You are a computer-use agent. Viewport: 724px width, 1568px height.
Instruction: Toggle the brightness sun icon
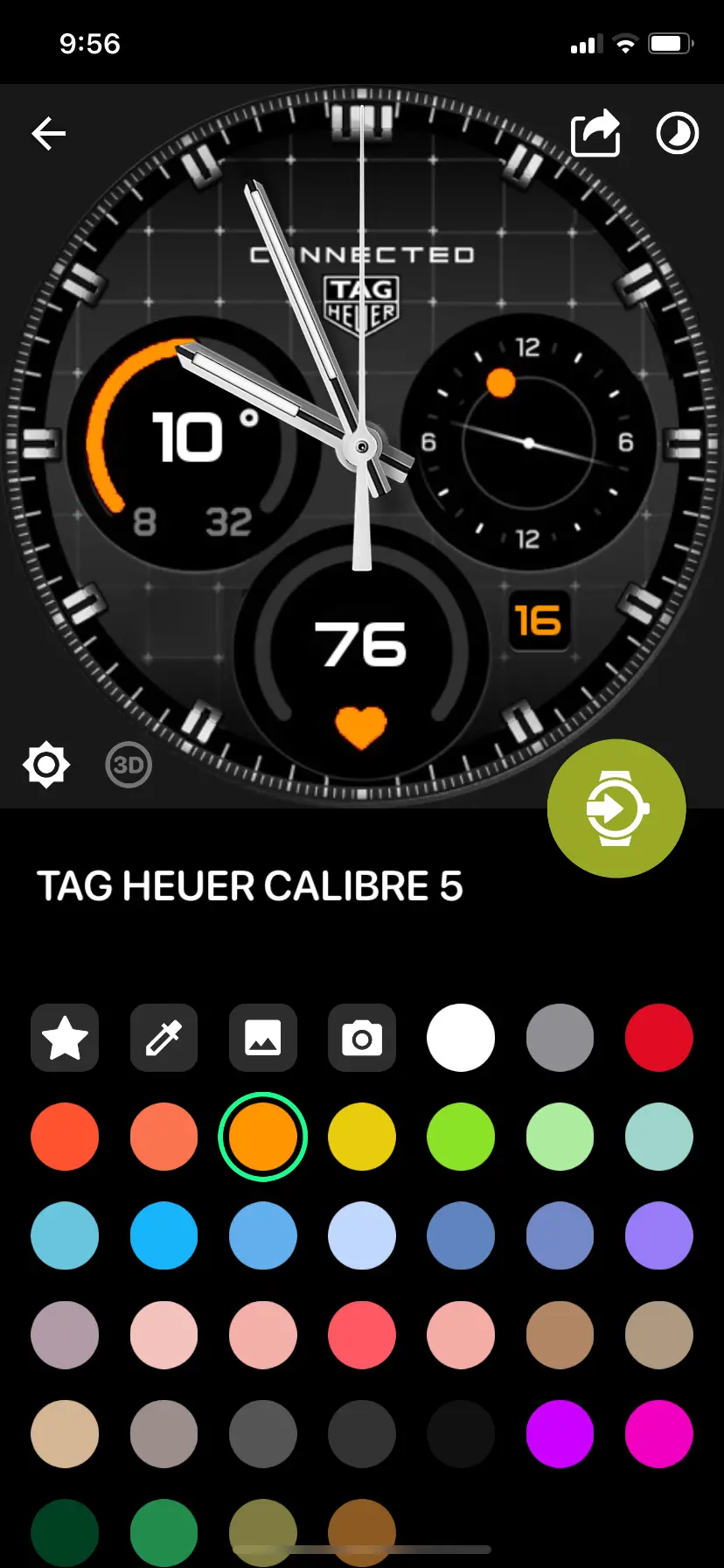[x=46, y=766]
